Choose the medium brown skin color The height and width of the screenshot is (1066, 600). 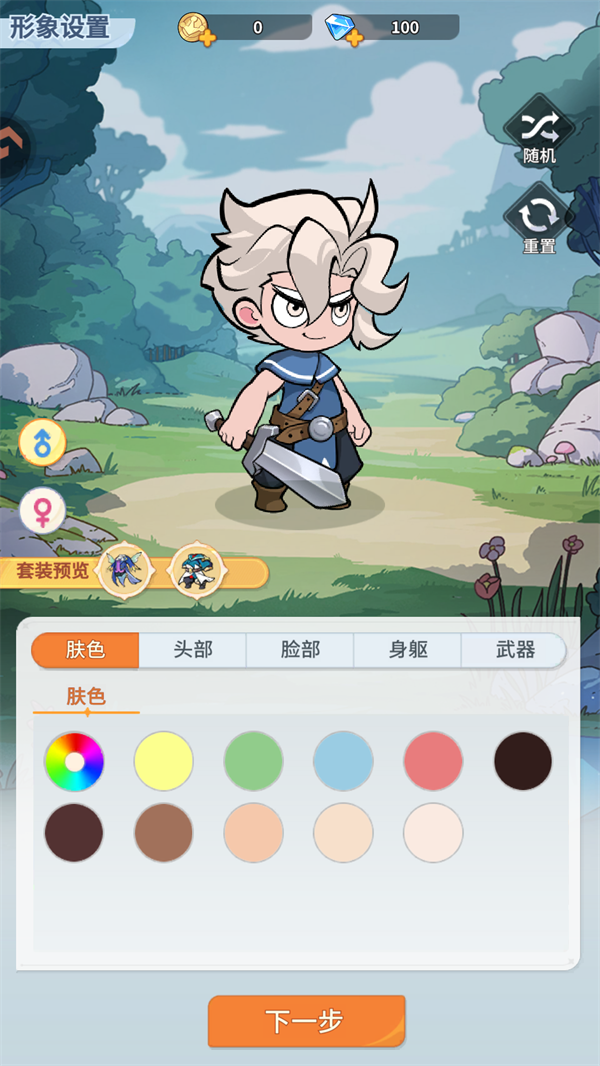coord(164,832)
